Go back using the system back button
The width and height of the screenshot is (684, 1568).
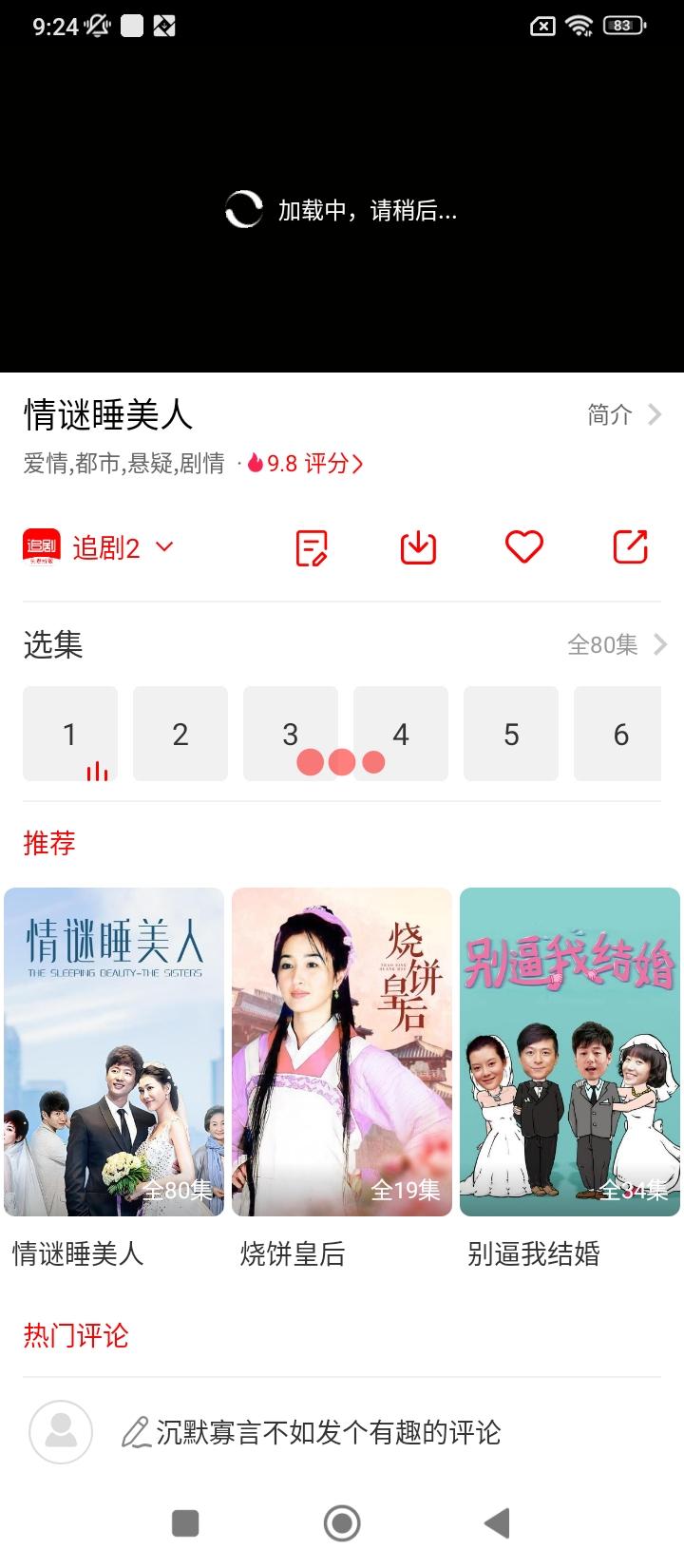[497, 1523]
